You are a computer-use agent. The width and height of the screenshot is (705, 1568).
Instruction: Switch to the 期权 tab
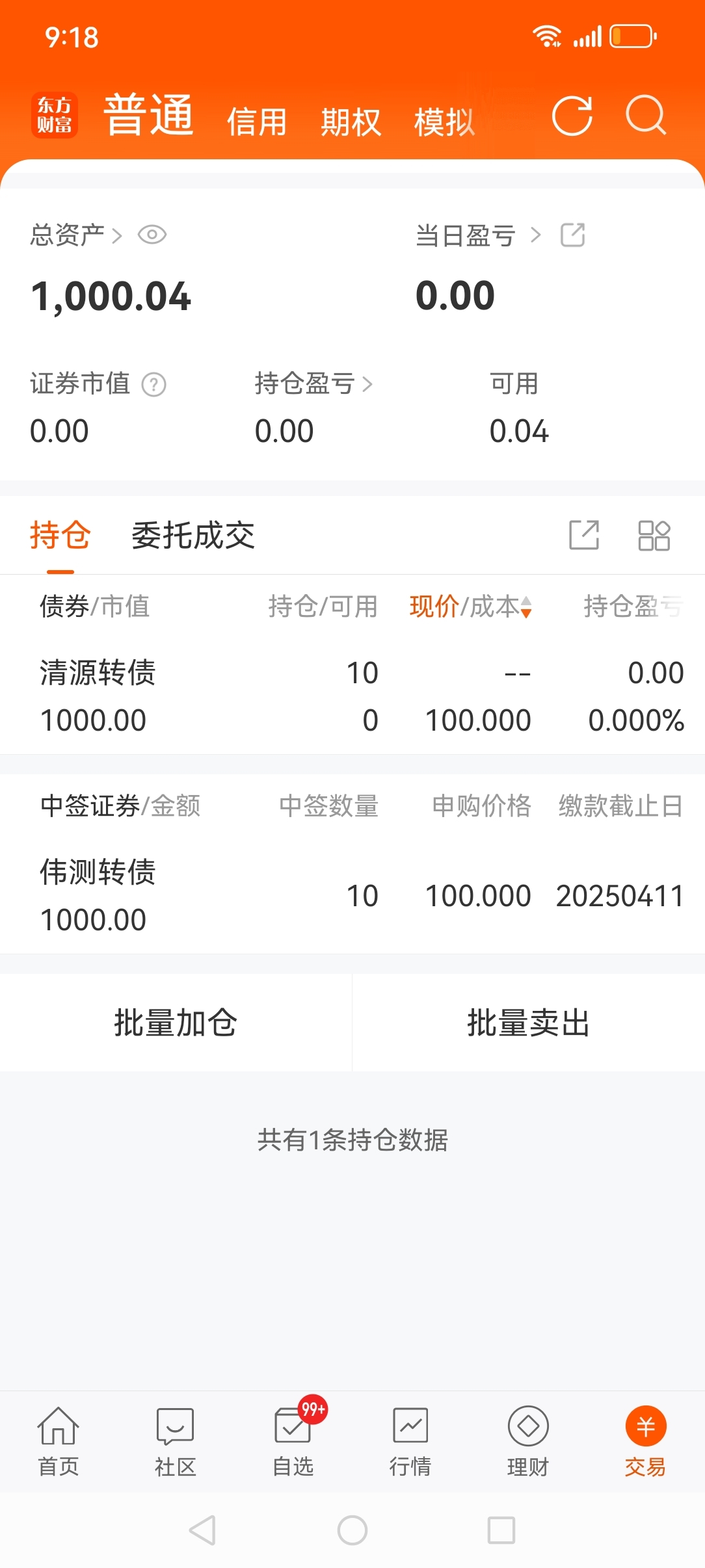pos(351,122)
